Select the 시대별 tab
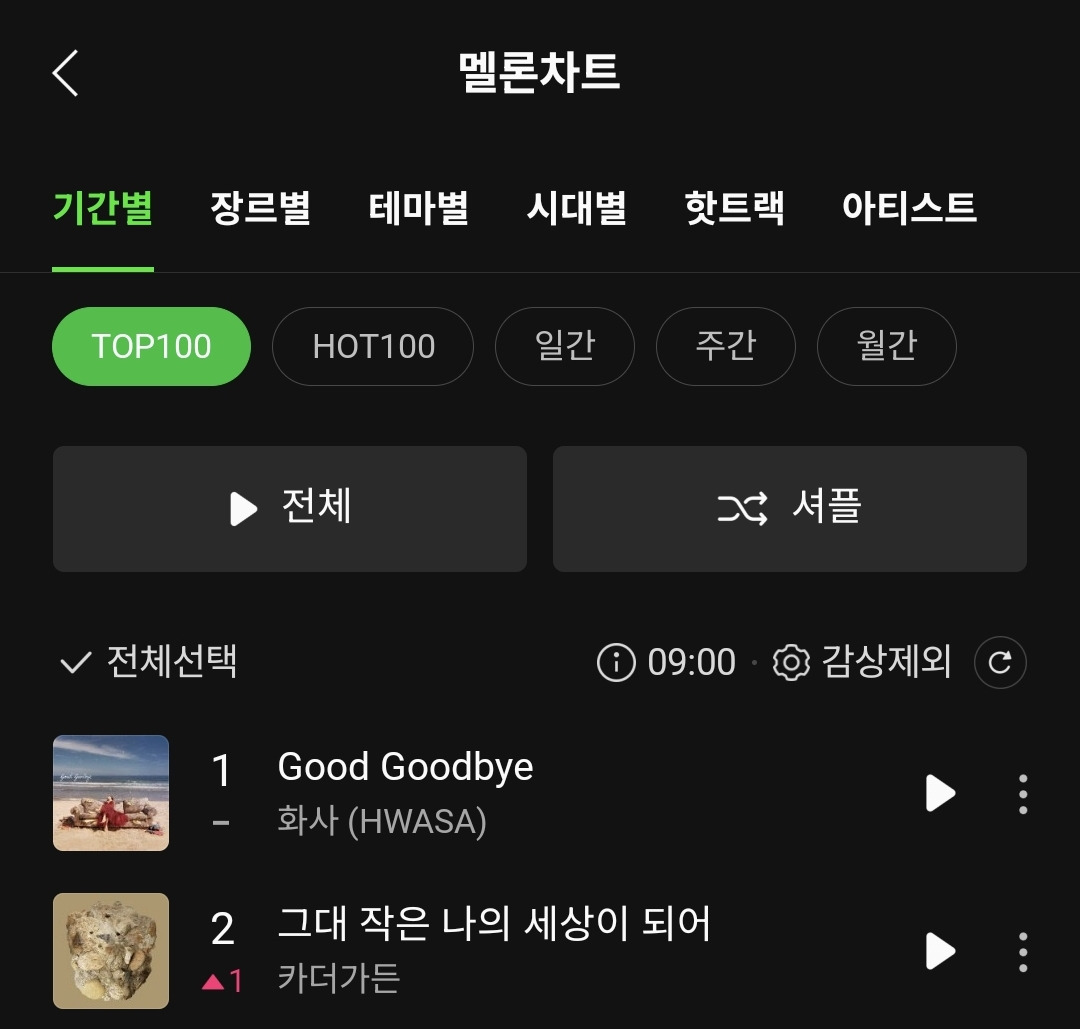Image resolution: width=1080 pixels, height=1029 pixels. click(576, 208)
